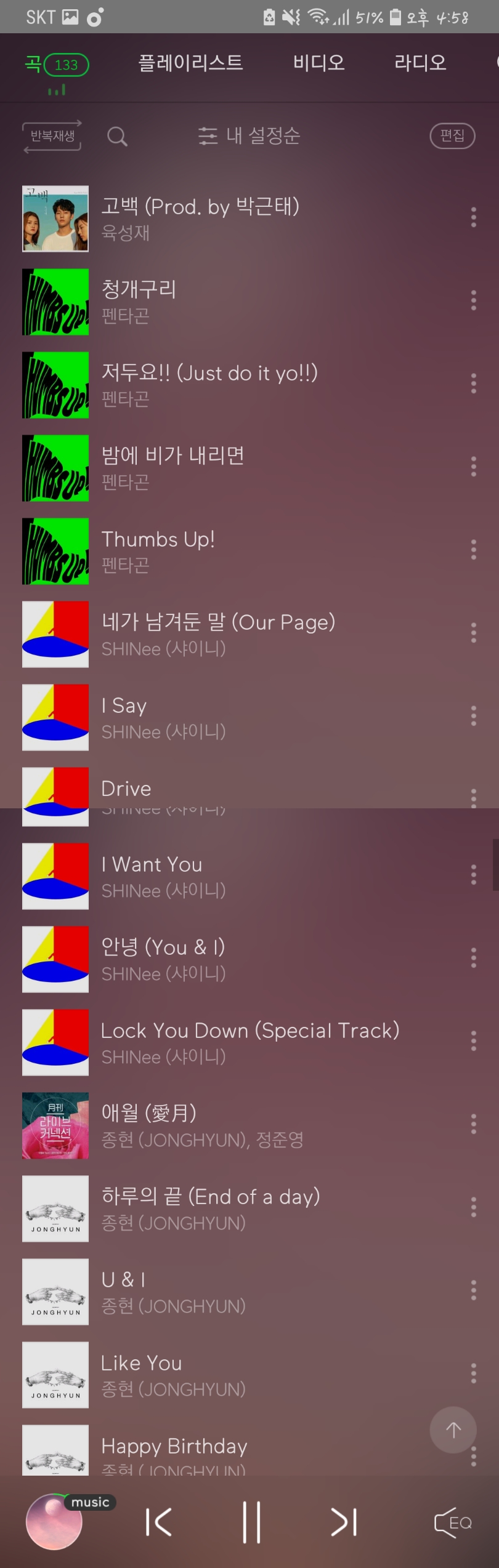Search within the song list
The image size is (499, 1568).
tap(117, 136)
